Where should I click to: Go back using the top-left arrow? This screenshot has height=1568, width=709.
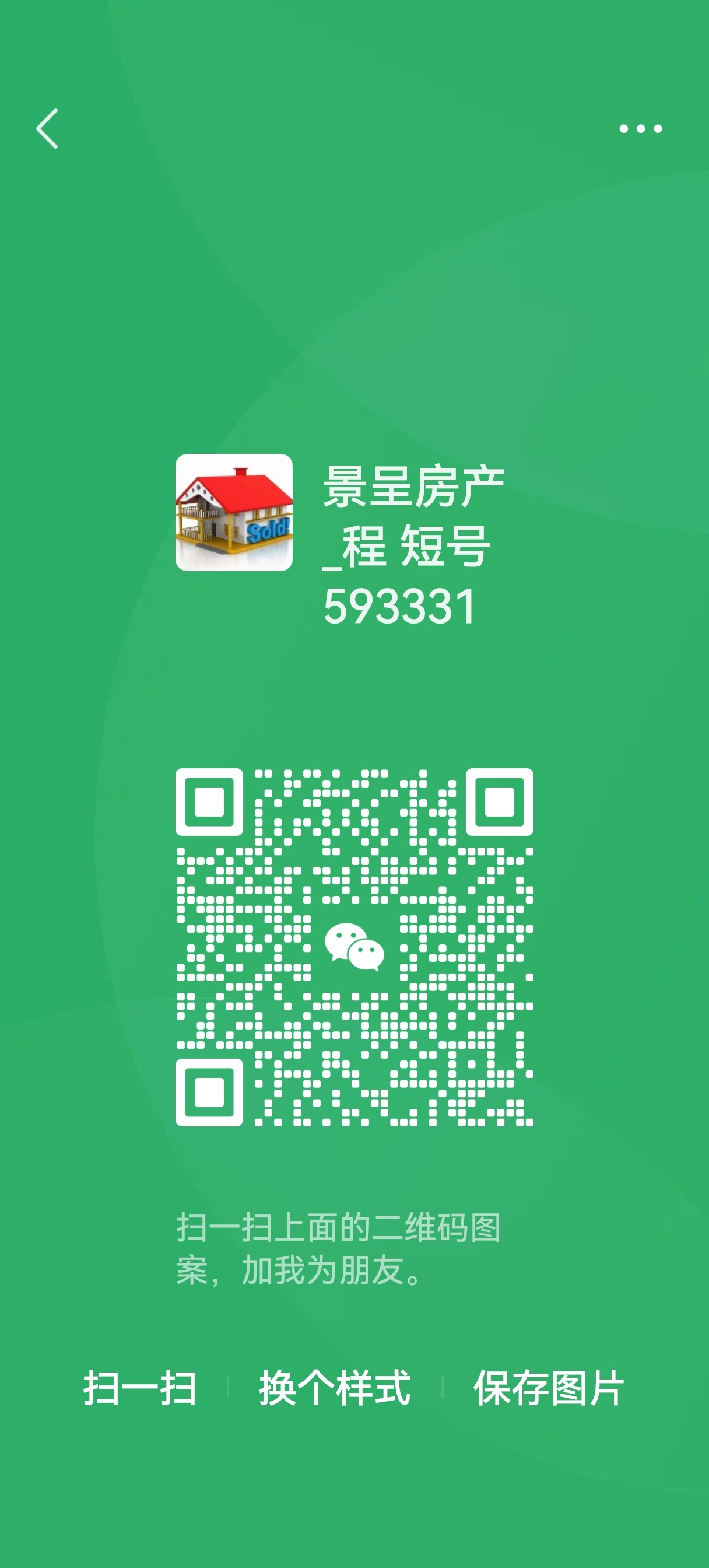[x=47, y=128]
